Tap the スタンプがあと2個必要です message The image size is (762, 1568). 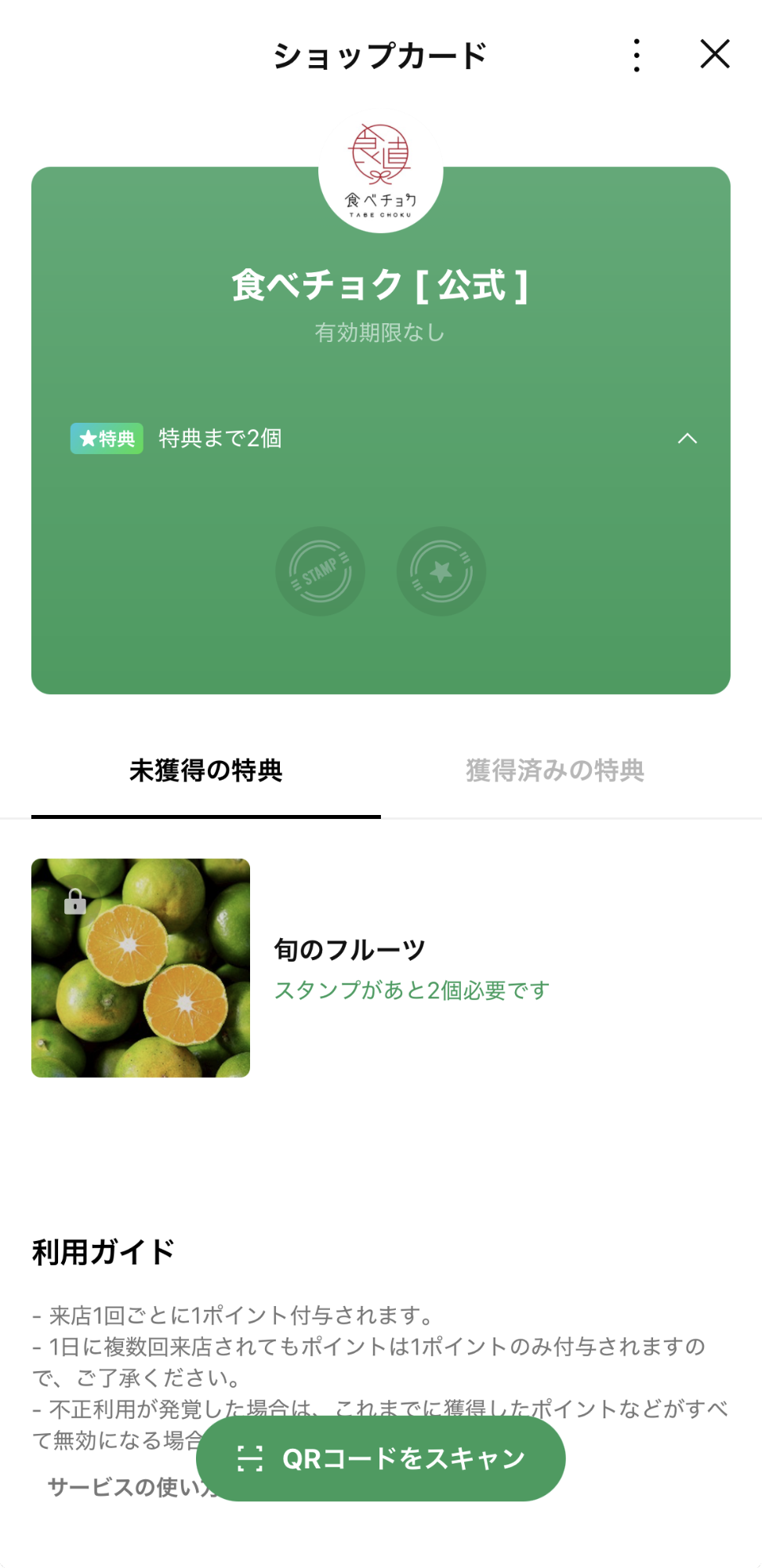click(413, 991)
